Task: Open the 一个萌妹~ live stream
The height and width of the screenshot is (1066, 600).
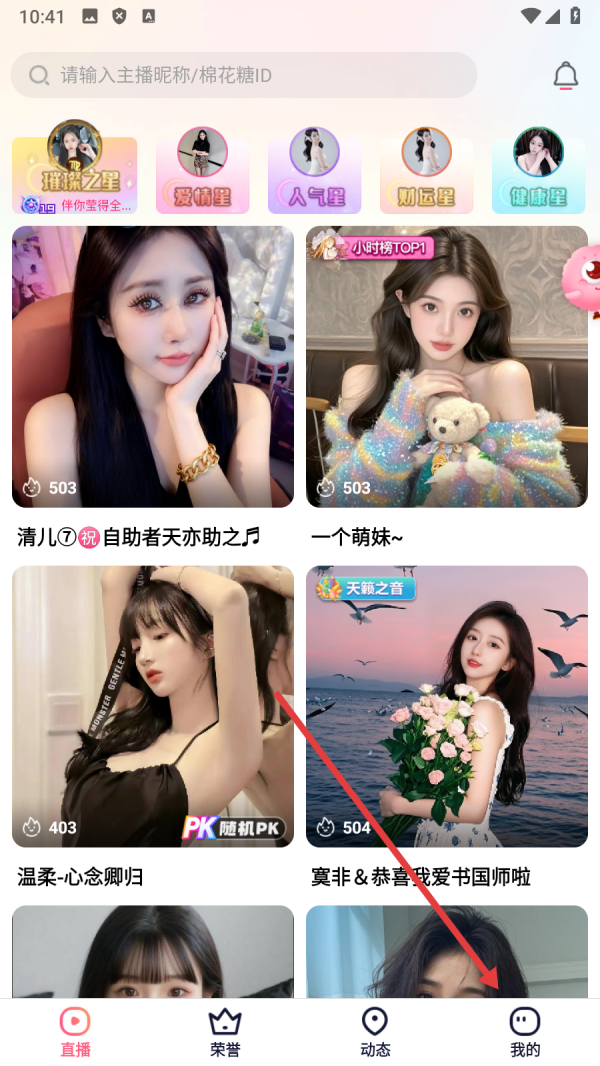Action: coord(446,367)
